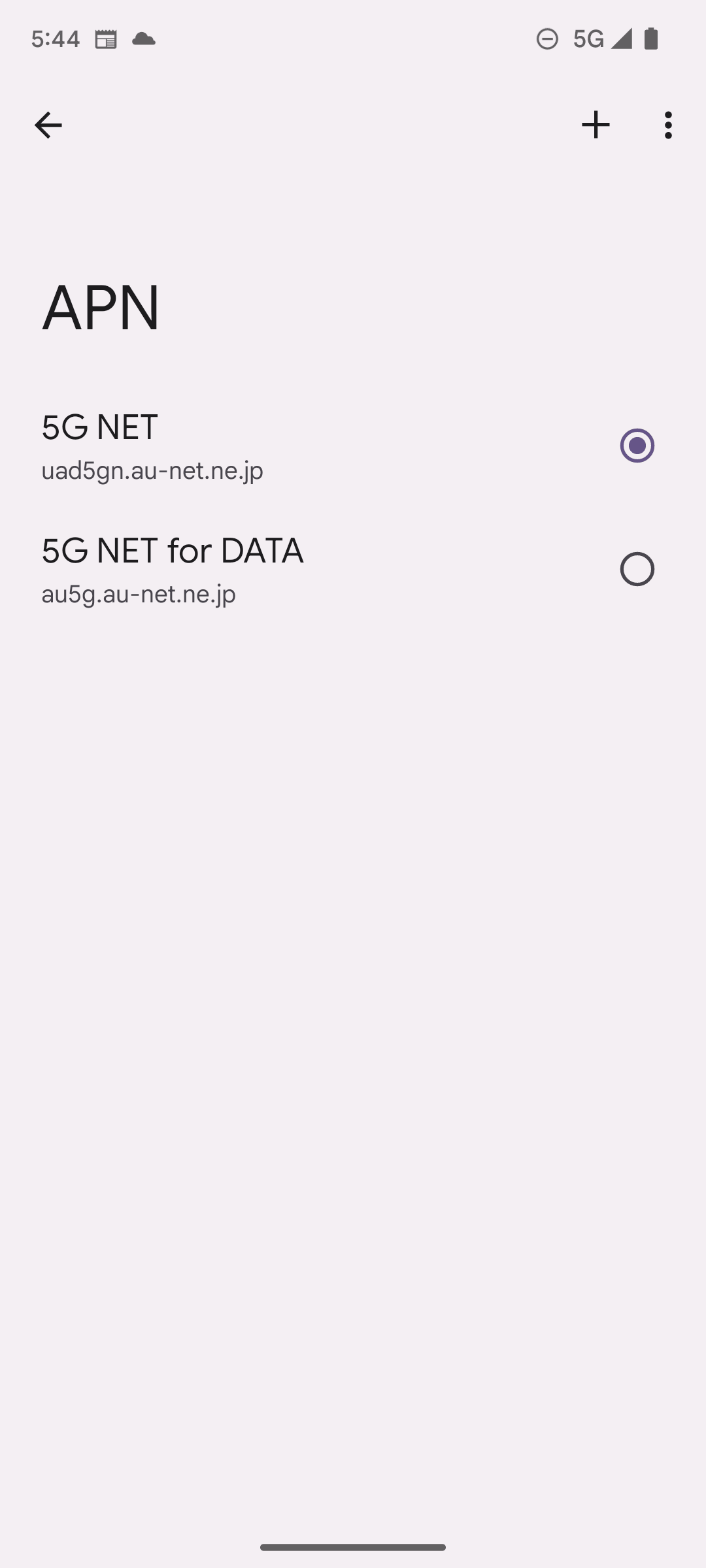
Task: Select the 5G NET for DATA radio button
Action: 637,569
